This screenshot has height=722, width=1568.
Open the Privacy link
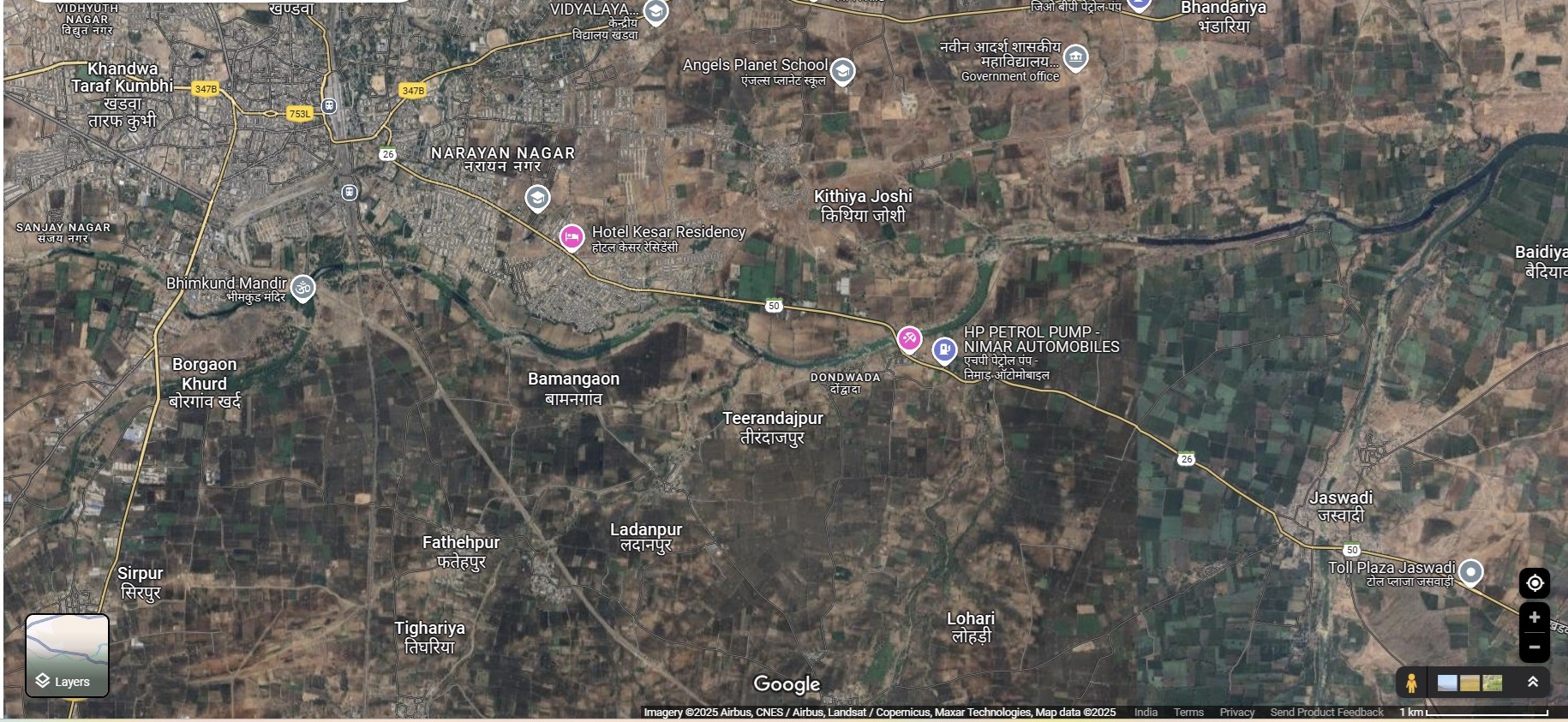click(1236, 713)
